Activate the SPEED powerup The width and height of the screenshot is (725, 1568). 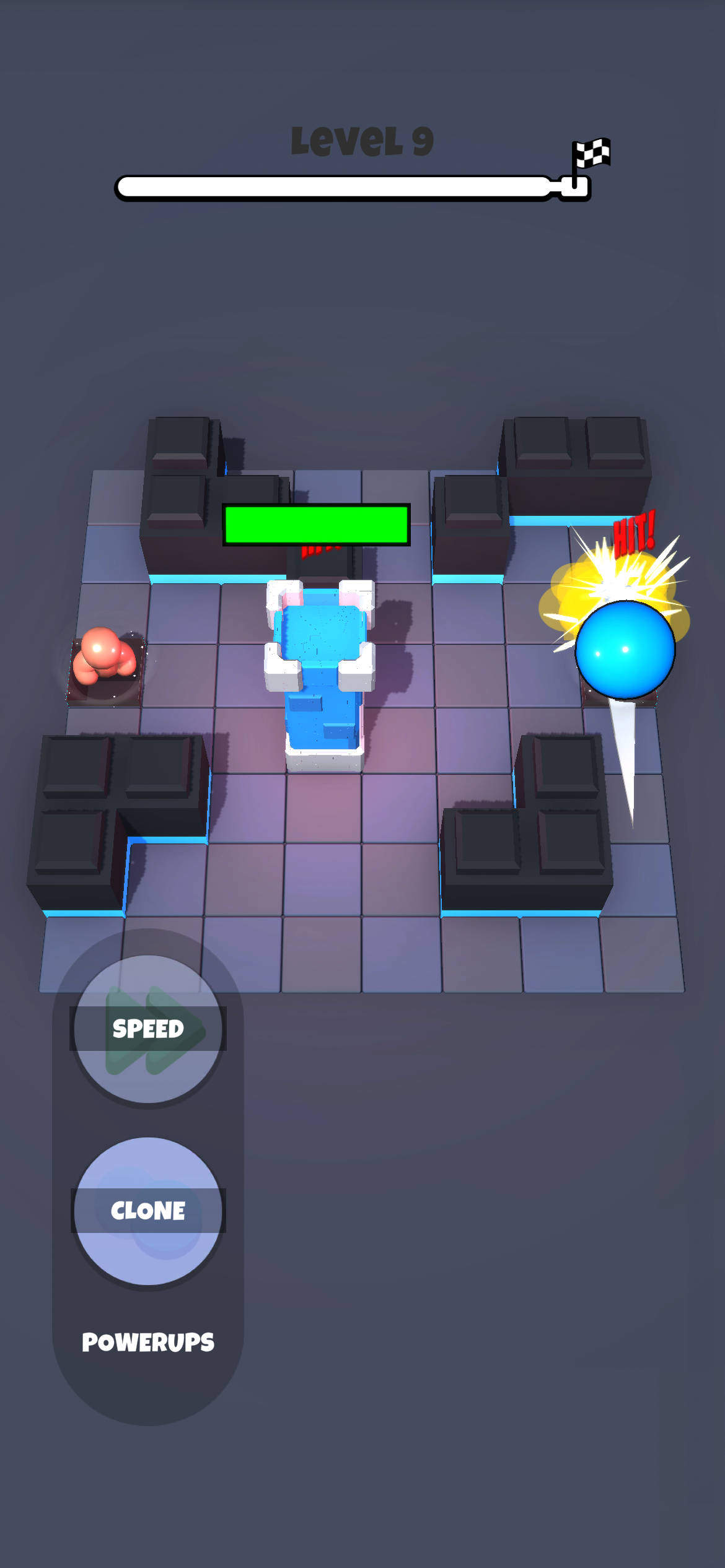pos(148,1029)
